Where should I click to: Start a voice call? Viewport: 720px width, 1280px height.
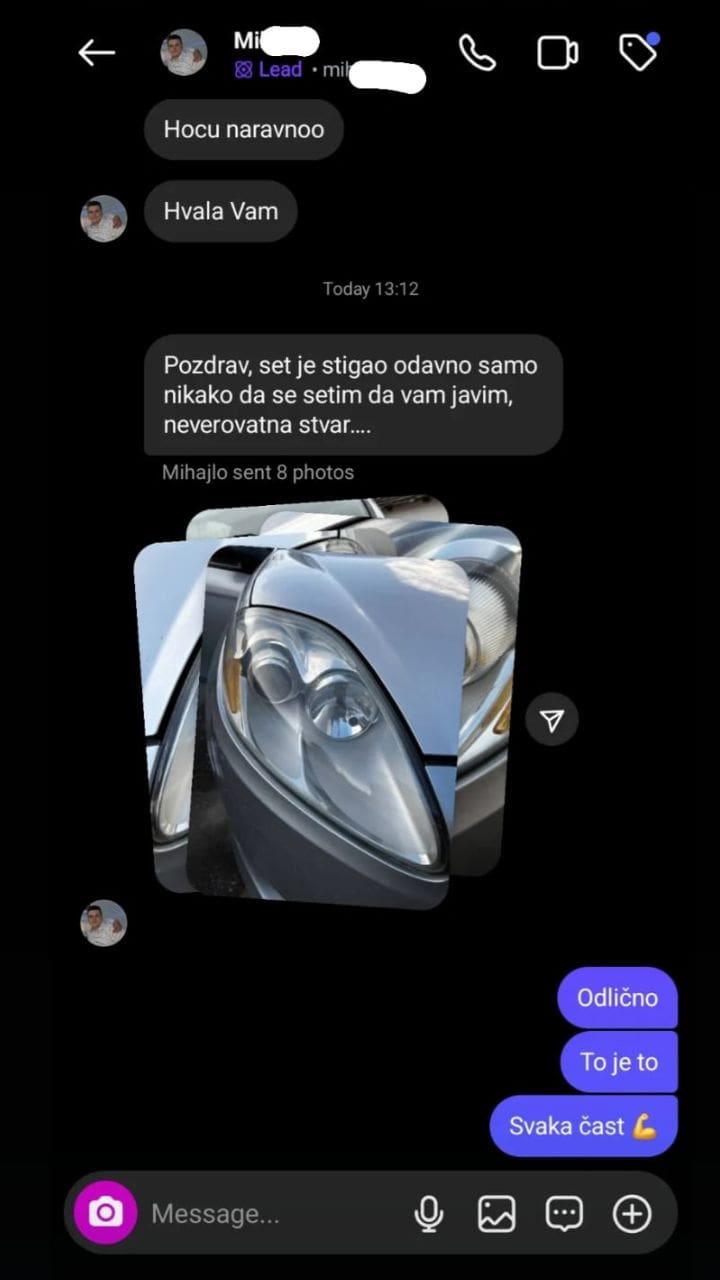(477, 53)
